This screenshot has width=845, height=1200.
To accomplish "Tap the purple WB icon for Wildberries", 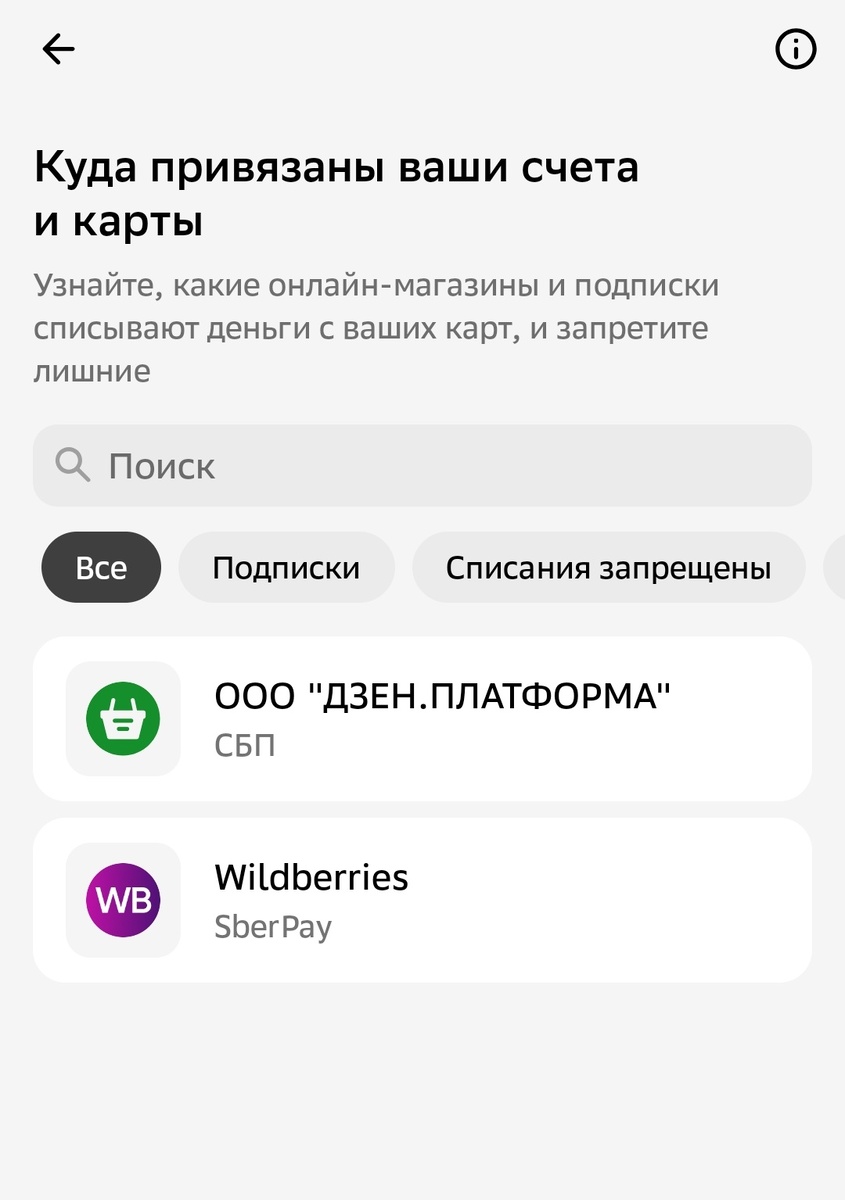I will pyautogui.click(x=122, y=899).
